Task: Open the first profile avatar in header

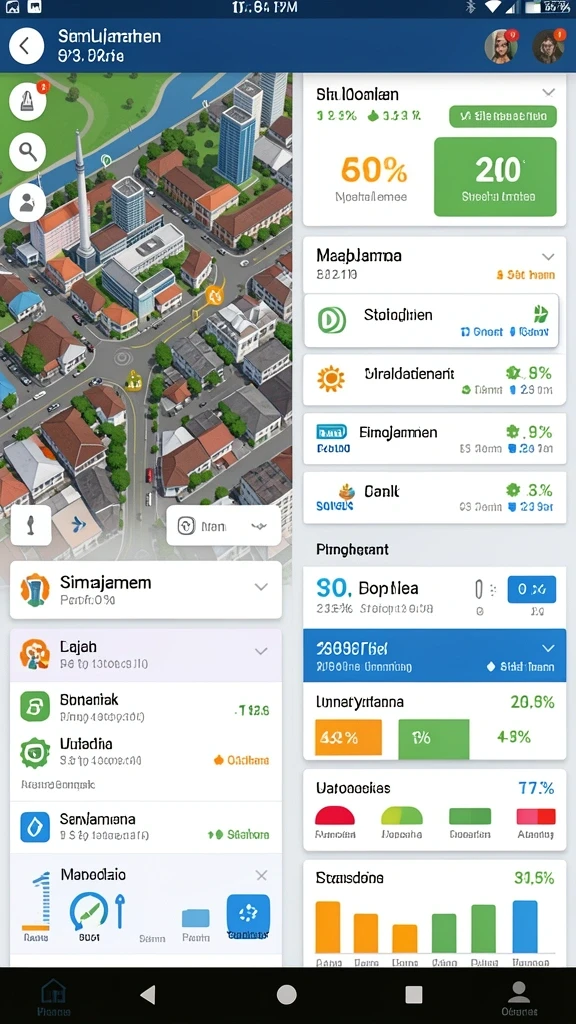Action: (501, 46)
